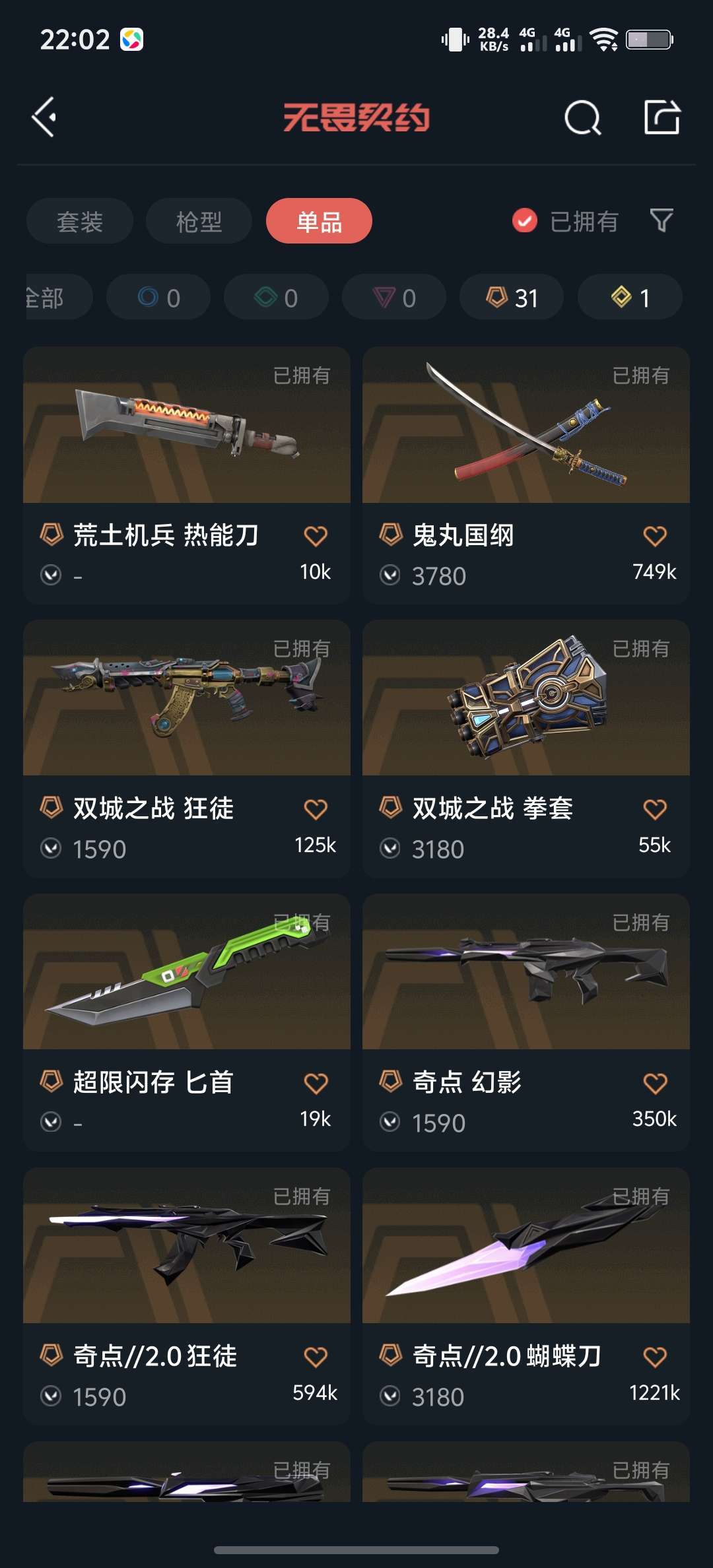Like the 鬼丸国纲 skin
Screen dimensions: 713x1568
(654, 536)
